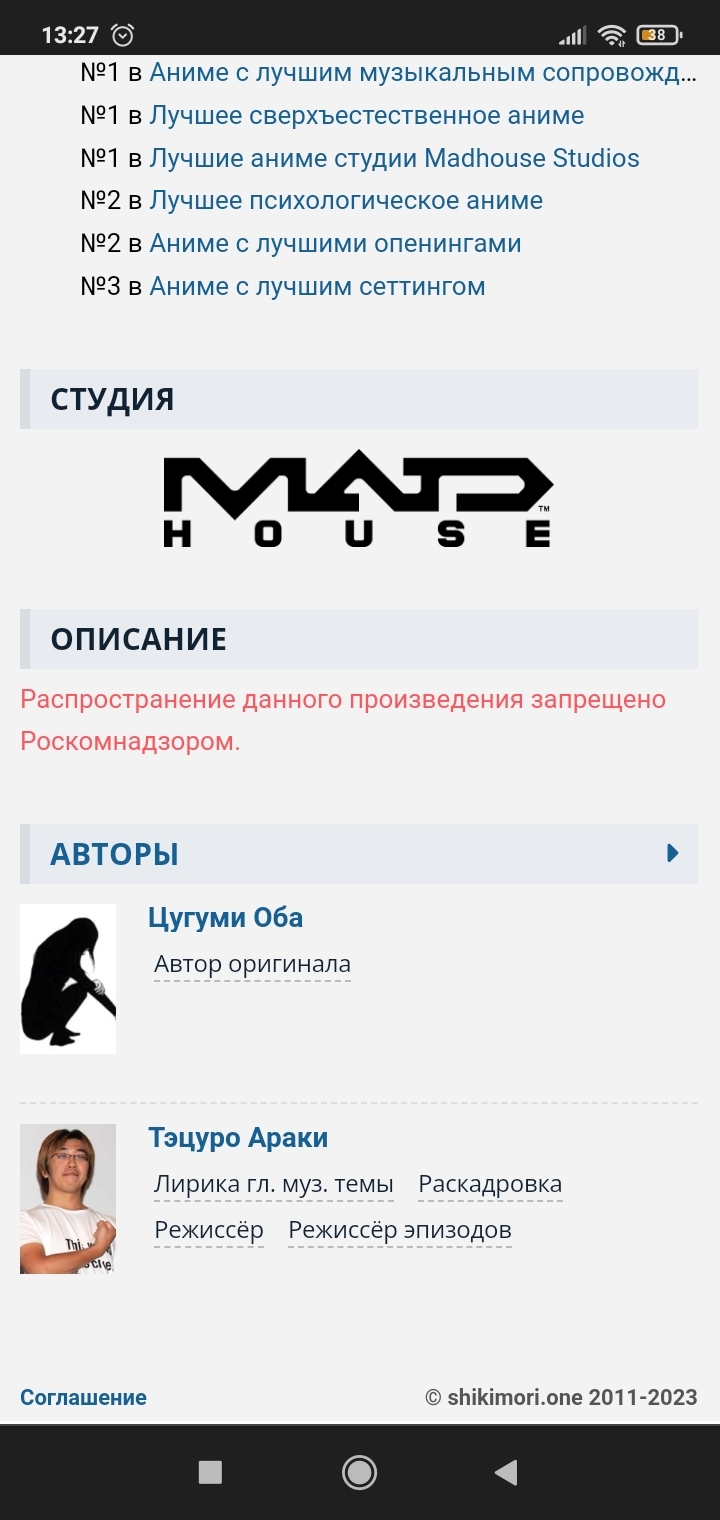Go back with the system back button
The width and height of the screenshot is (720, 1520).
tap(507, 1472)
